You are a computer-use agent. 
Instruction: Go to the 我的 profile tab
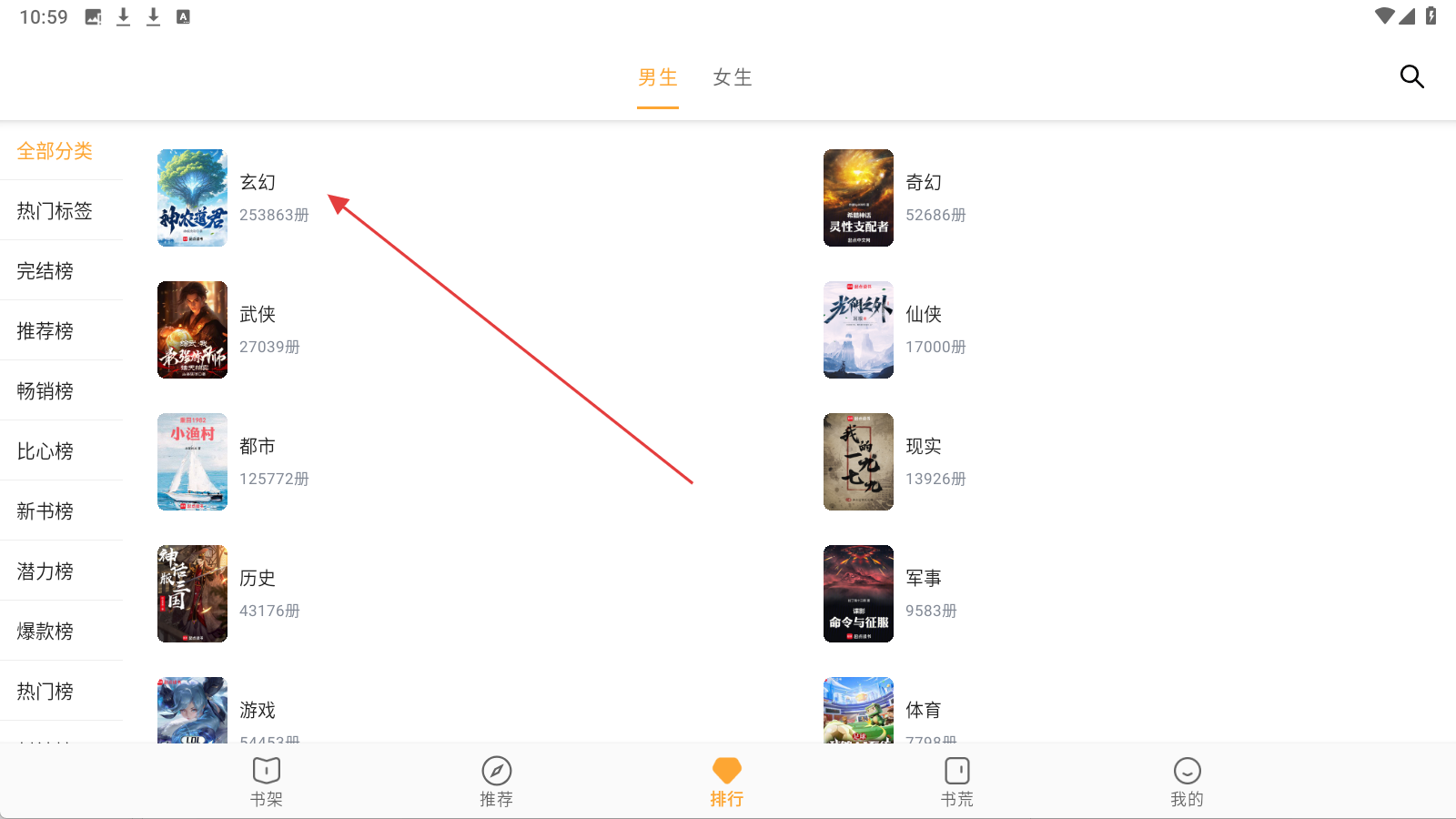coord(1187,782)
